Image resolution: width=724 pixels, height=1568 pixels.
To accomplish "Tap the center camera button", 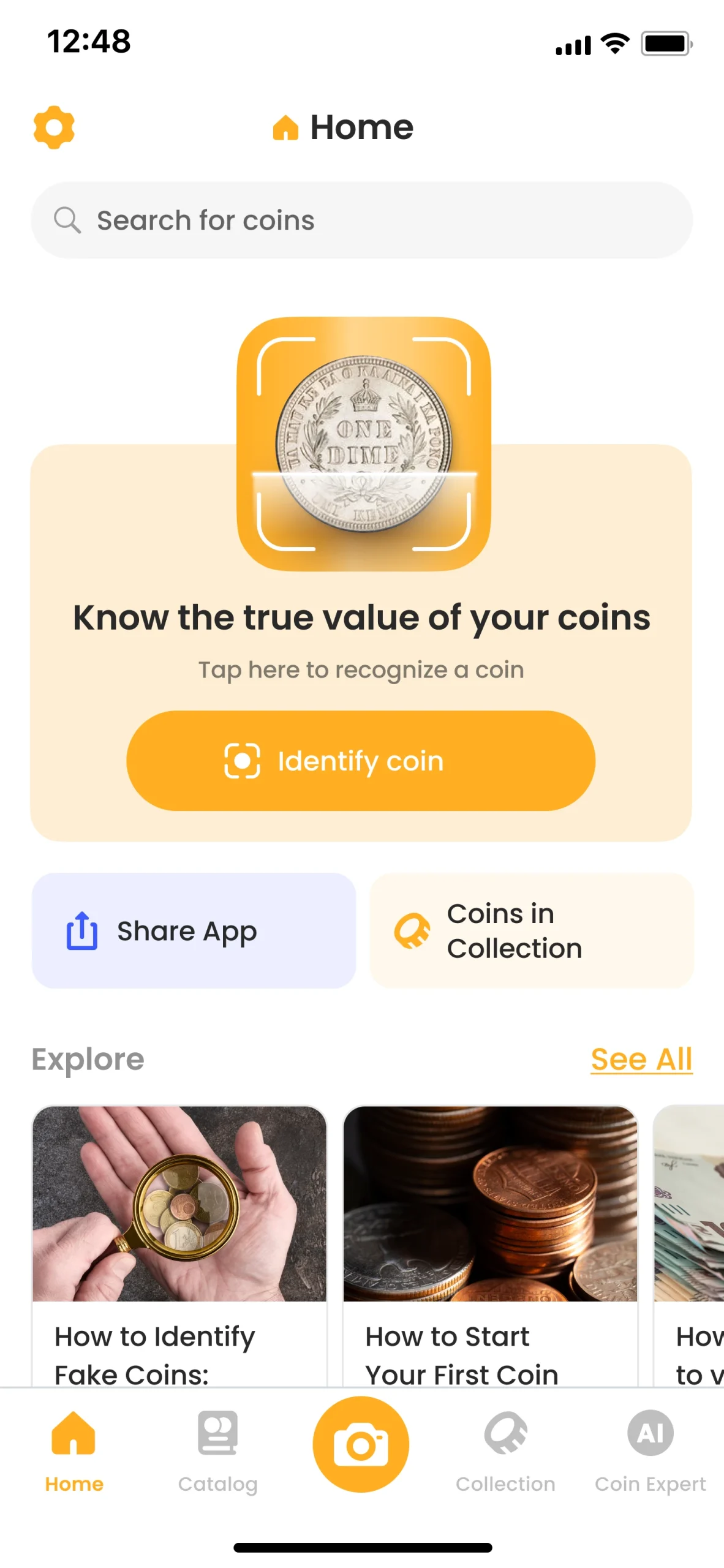I will 361,1444.
